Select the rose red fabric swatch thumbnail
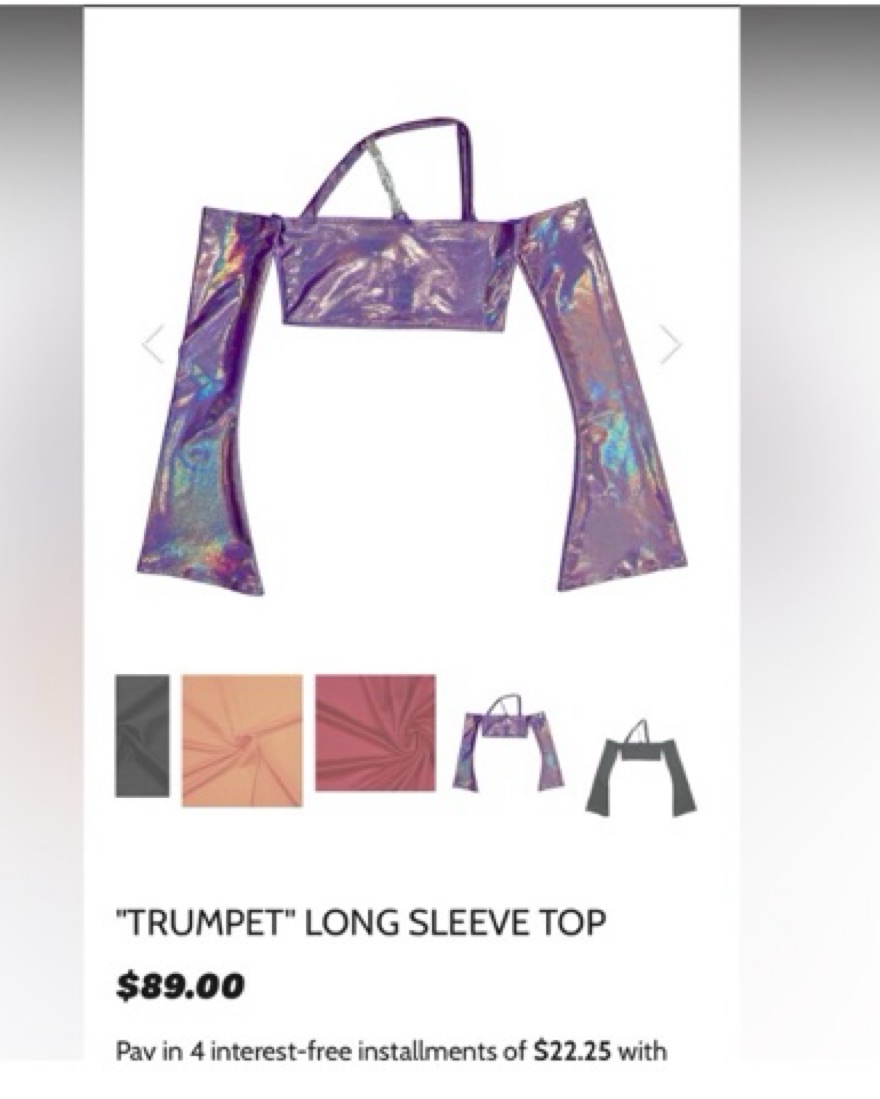This screenshot has height=1099, width=880. point(375,733)
